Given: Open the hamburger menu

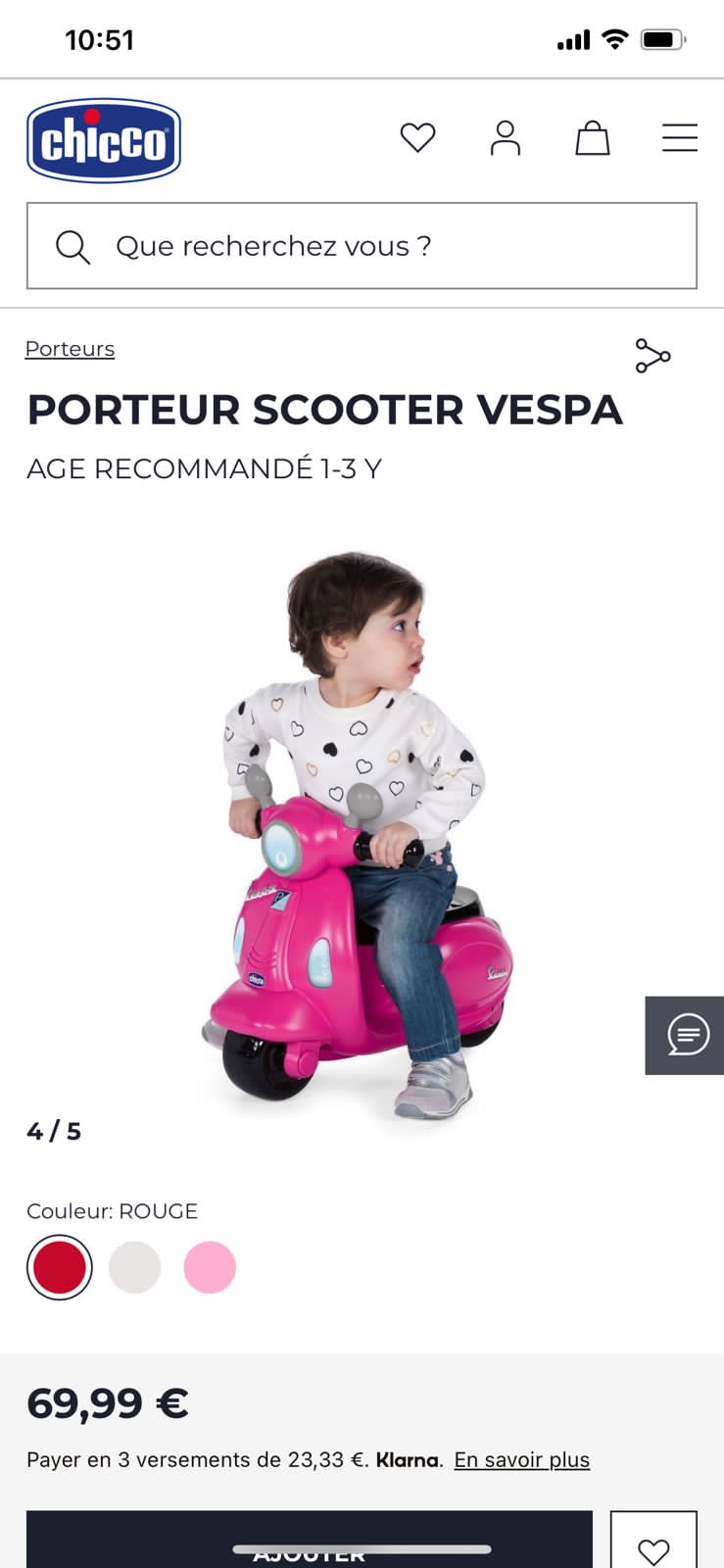Looking at the screenshot, I should click(679, 138).
